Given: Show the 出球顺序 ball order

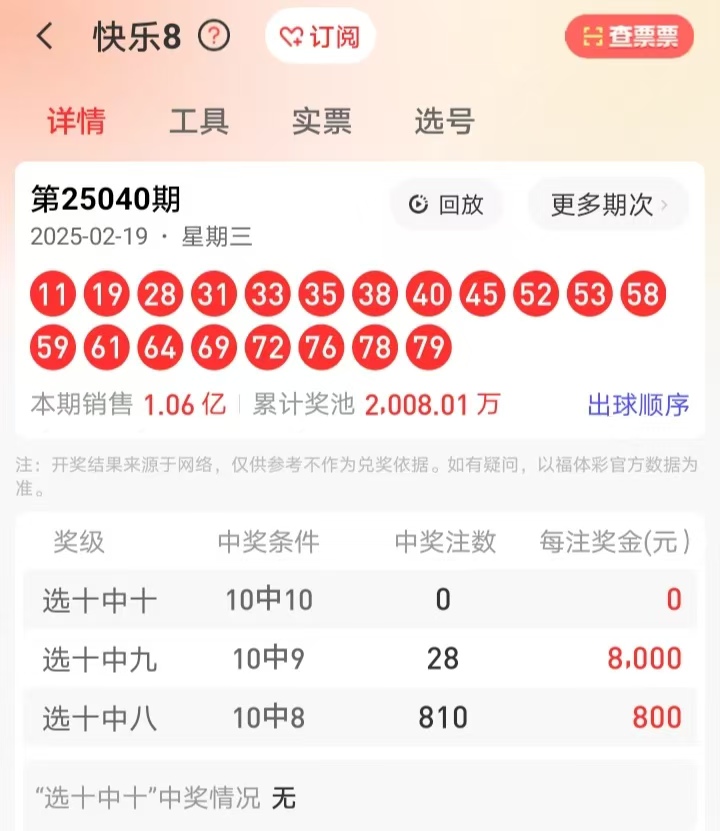Looking at the screenshot, I should pyautogui.click(x=638, y=405).
